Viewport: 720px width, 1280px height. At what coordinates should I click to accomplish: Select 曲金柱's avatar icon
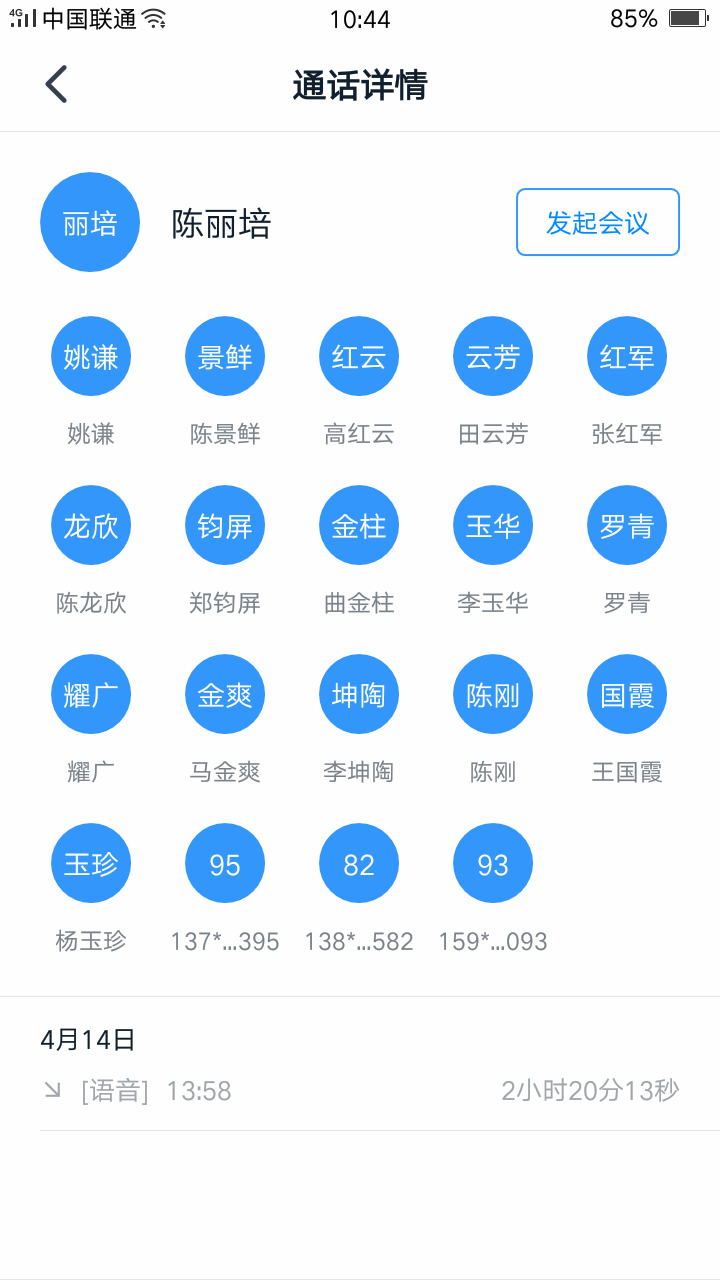(x=358, y=524)
